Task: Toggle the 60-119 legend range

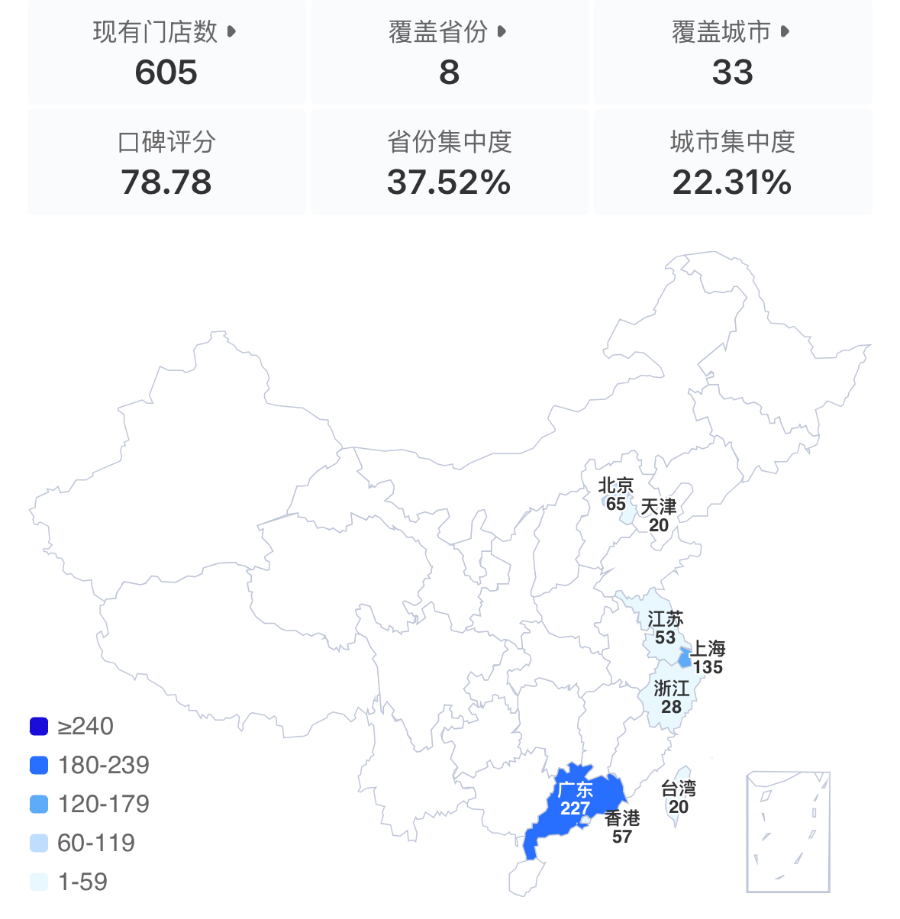Action: click(82, 843)
